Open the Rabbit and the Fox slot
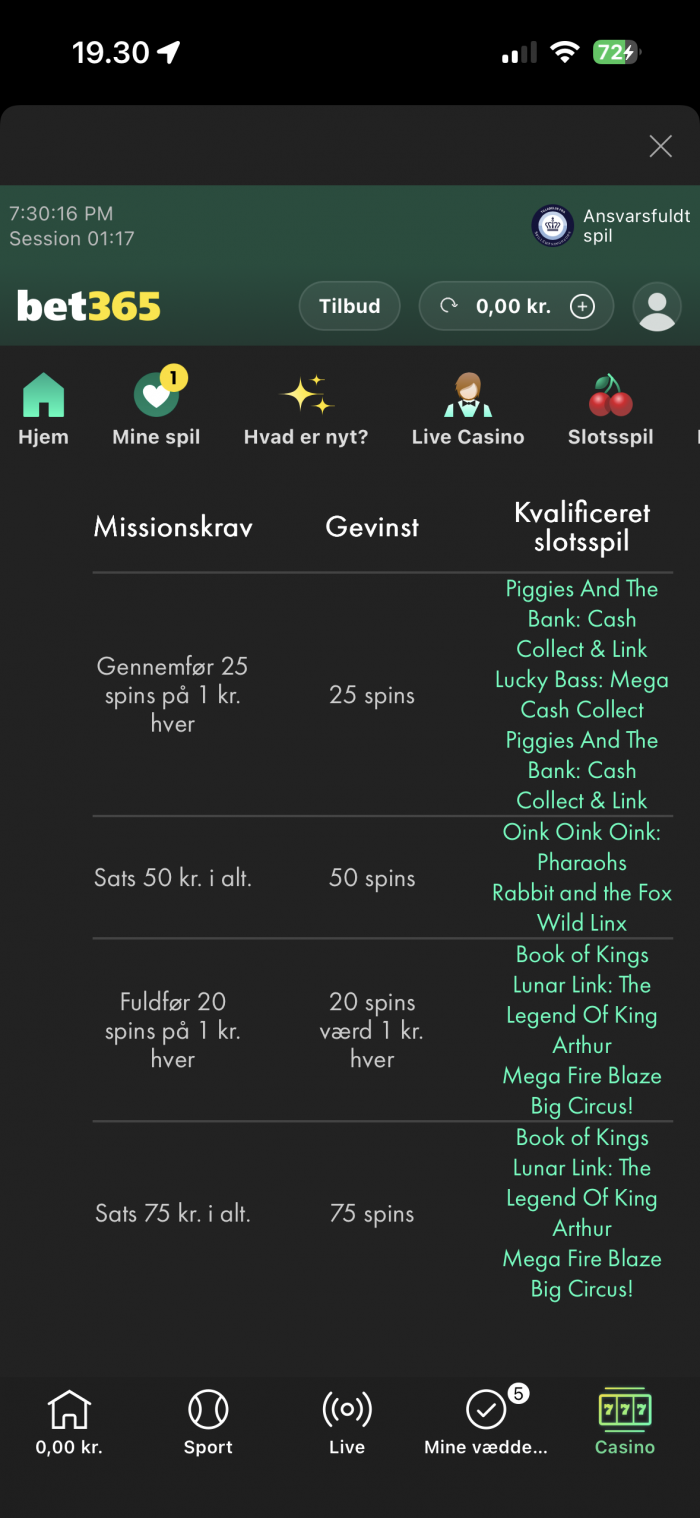 pos(582,893)
